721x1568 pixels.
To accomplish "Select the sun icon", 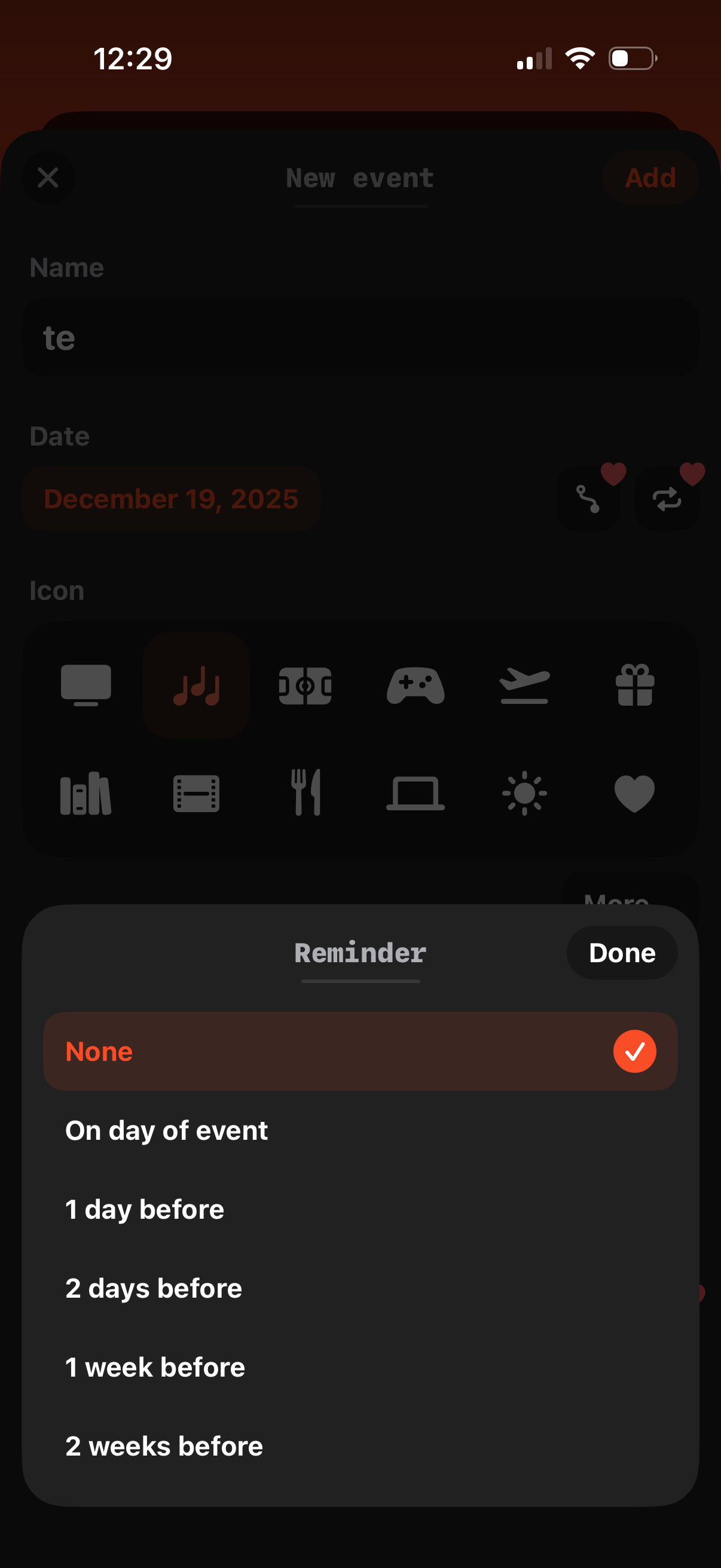I will click(524, 792).
